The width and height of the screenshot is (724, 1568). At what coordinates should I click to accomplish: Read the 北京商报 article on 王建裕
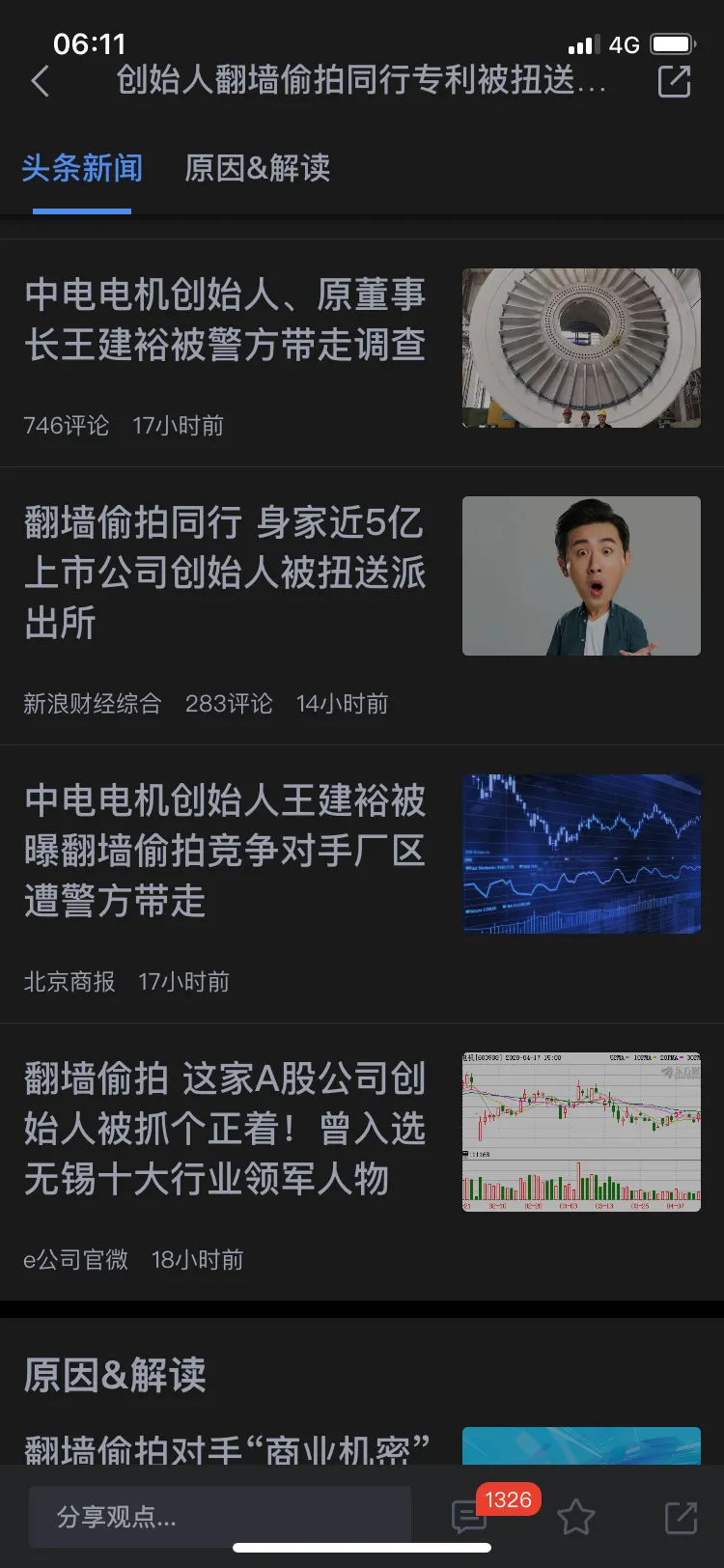[225, 851]
